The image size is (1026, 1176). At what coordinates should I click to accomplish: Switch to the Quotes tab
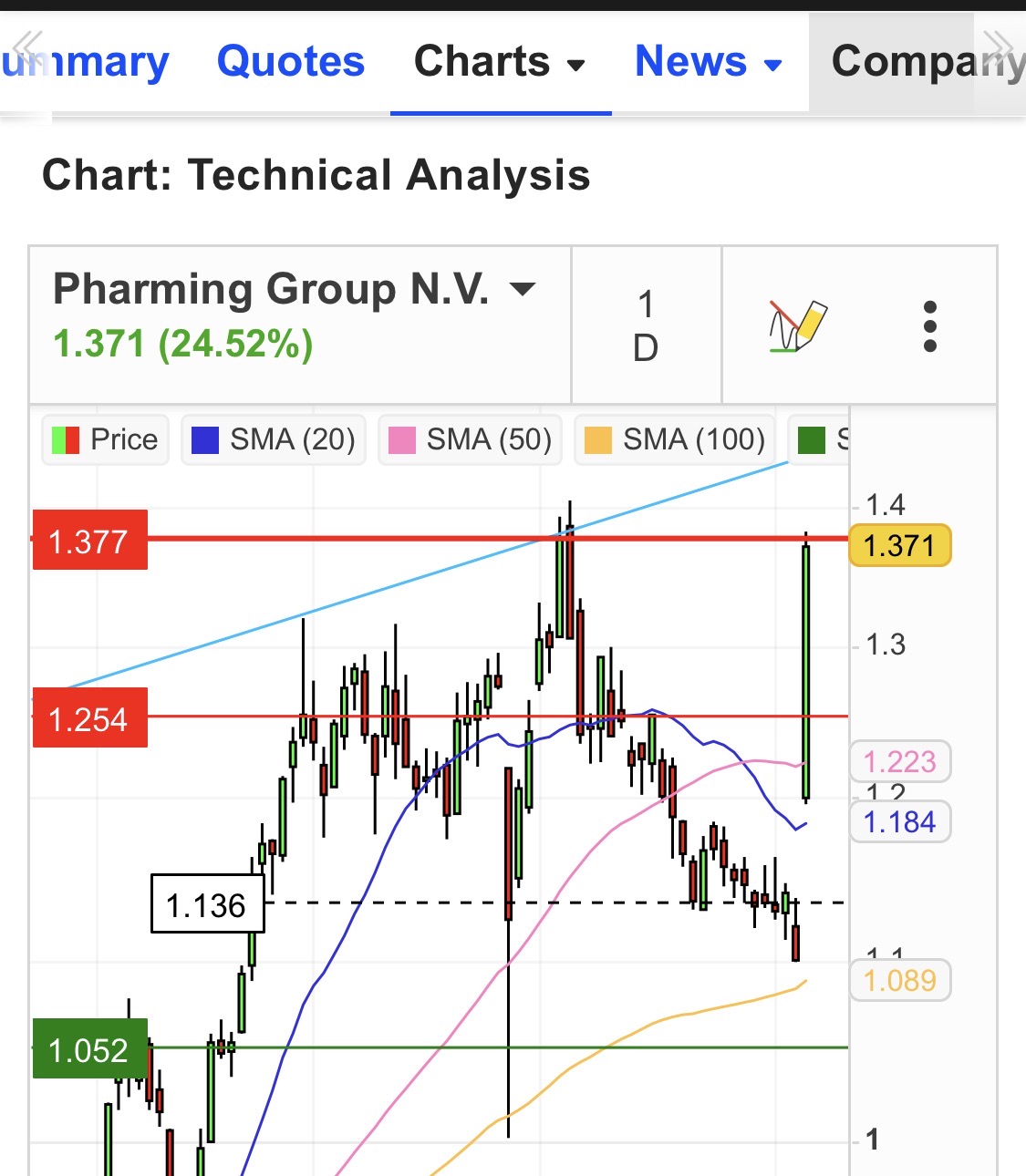[x=290, y=62]
